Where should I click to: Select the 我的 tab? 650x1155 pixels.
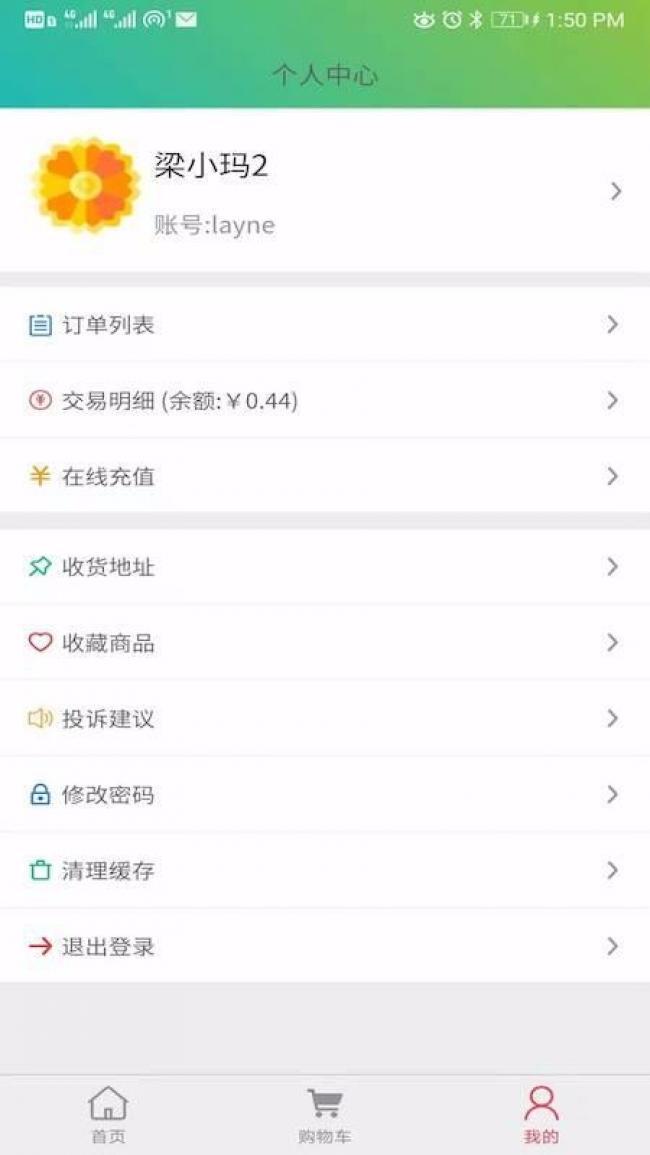541,1114
